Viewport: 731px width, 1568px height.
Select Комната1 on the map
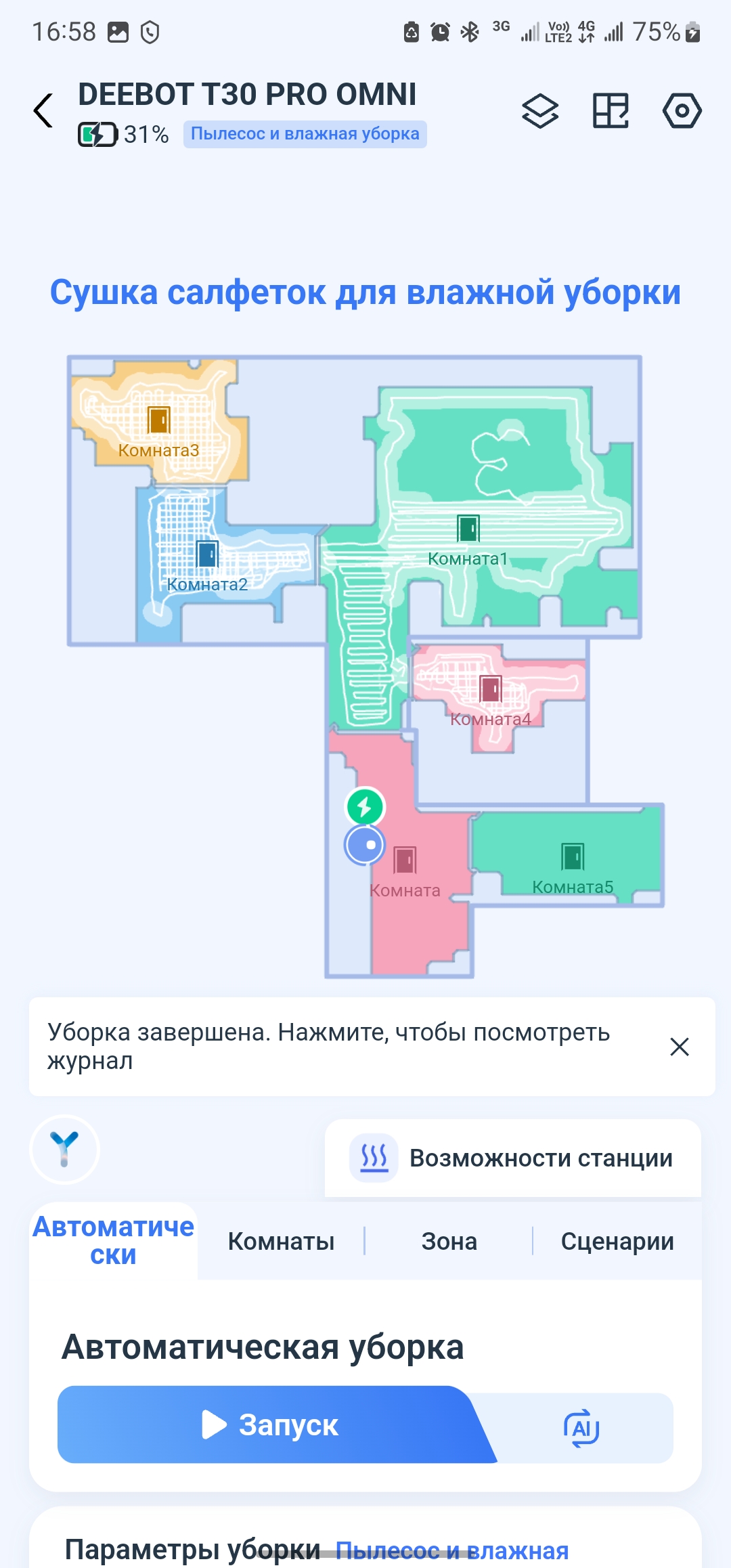468,529
